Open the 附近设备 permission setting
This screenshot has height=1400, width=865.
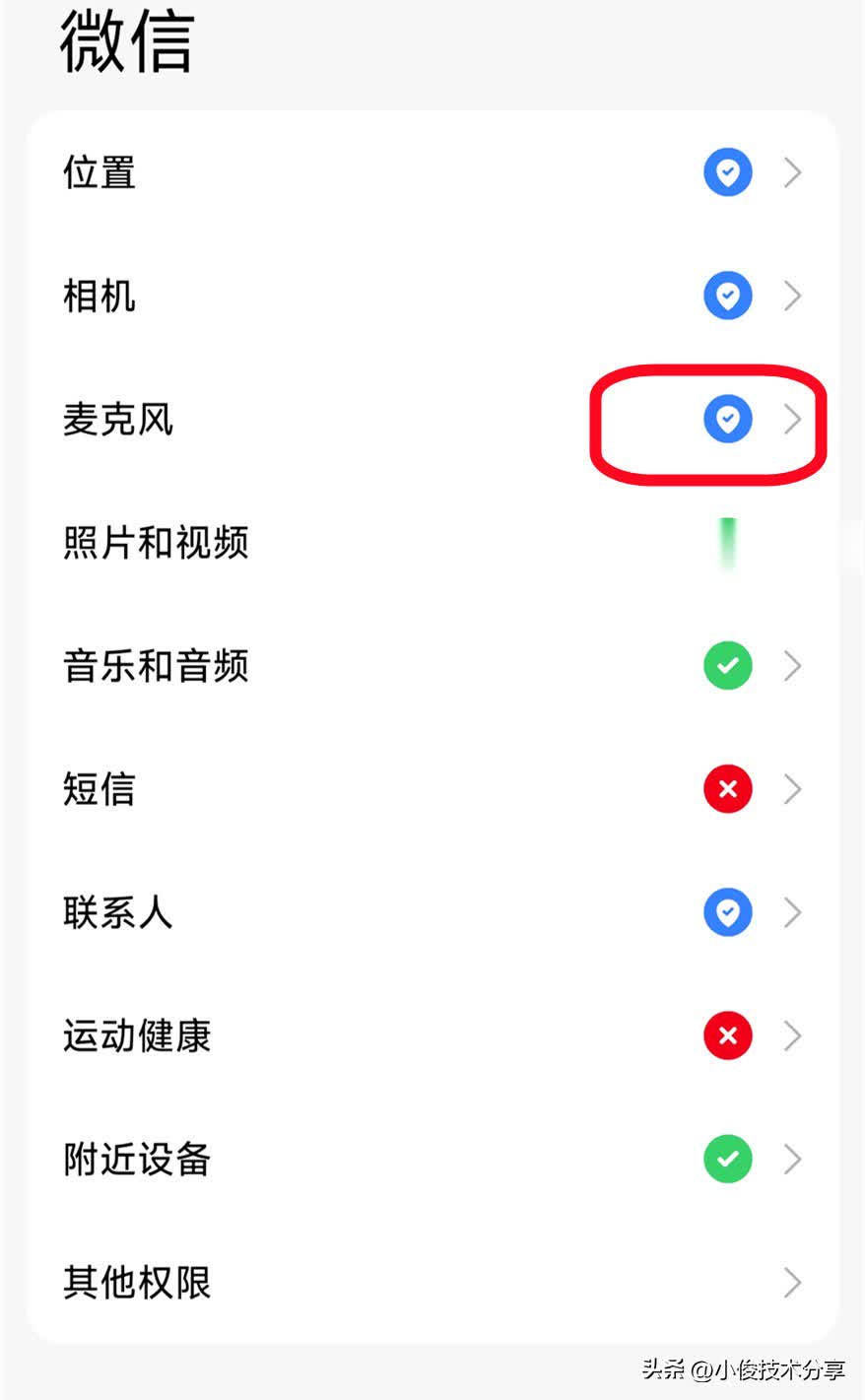[432, 1159]
